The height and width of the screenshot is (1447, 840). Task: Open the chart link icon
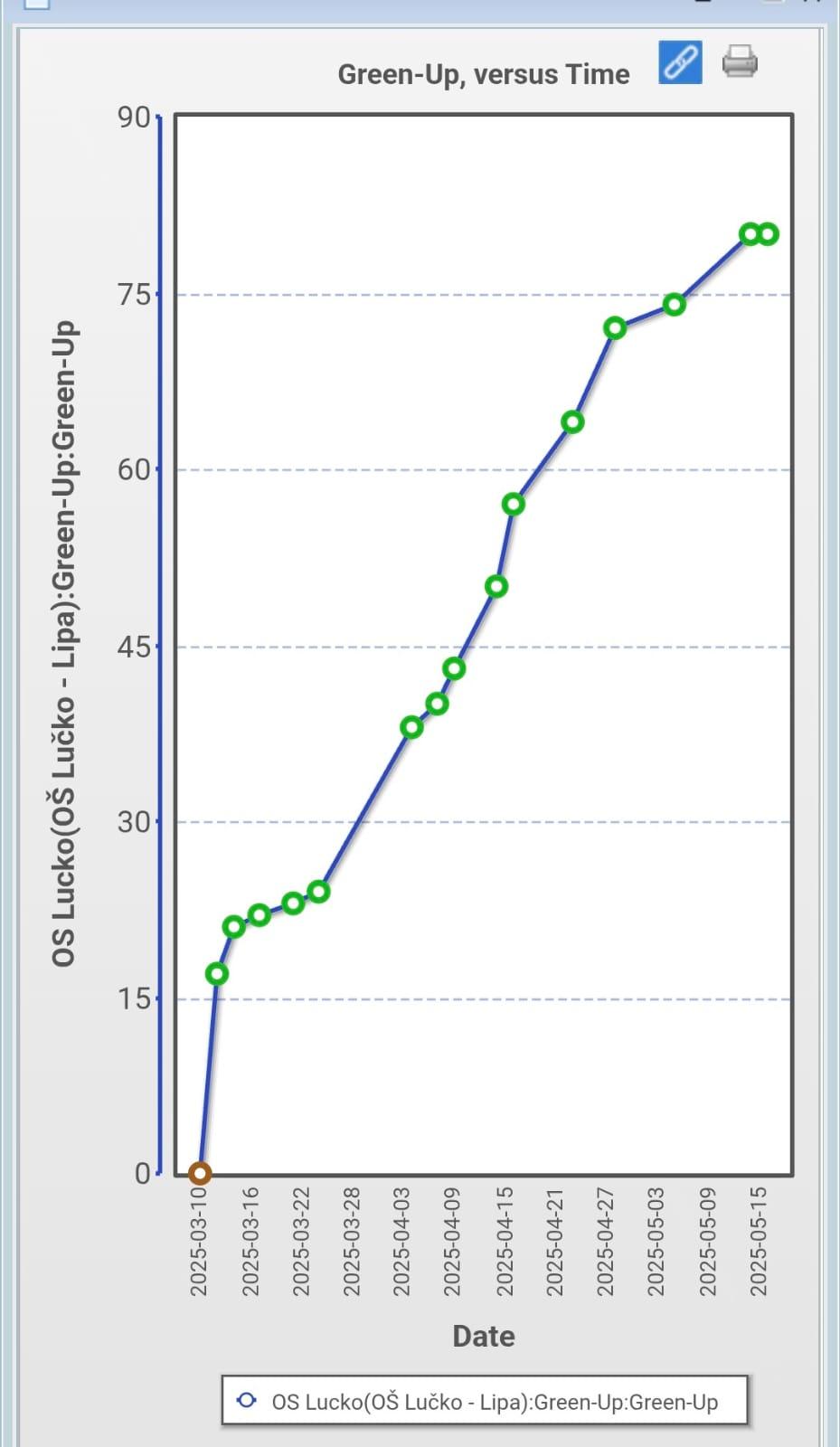click(x=680, y=62)
